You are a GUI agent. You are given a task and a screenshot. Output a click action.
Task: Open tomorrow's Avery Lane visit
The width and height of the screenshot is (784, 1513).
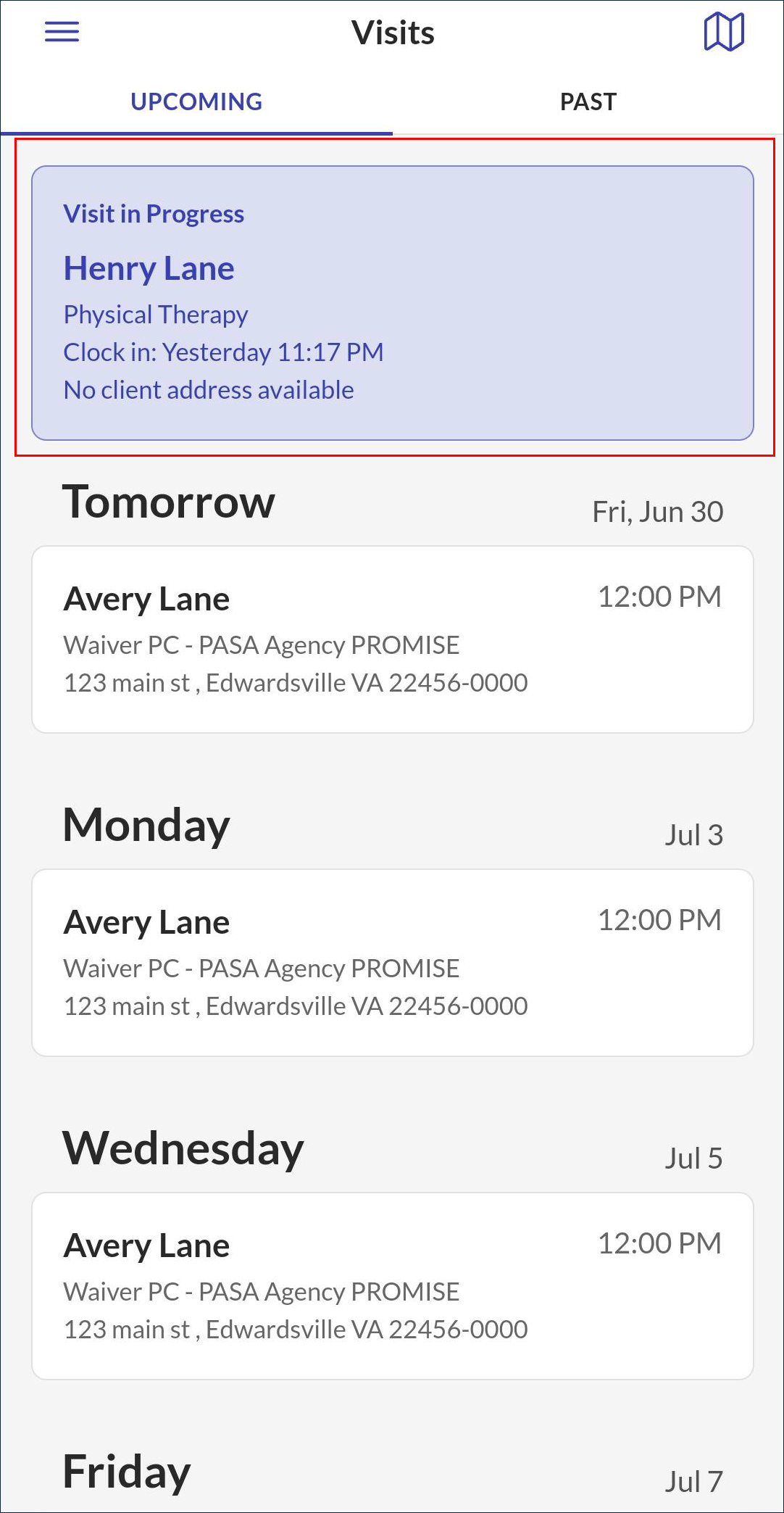point(392,639)
